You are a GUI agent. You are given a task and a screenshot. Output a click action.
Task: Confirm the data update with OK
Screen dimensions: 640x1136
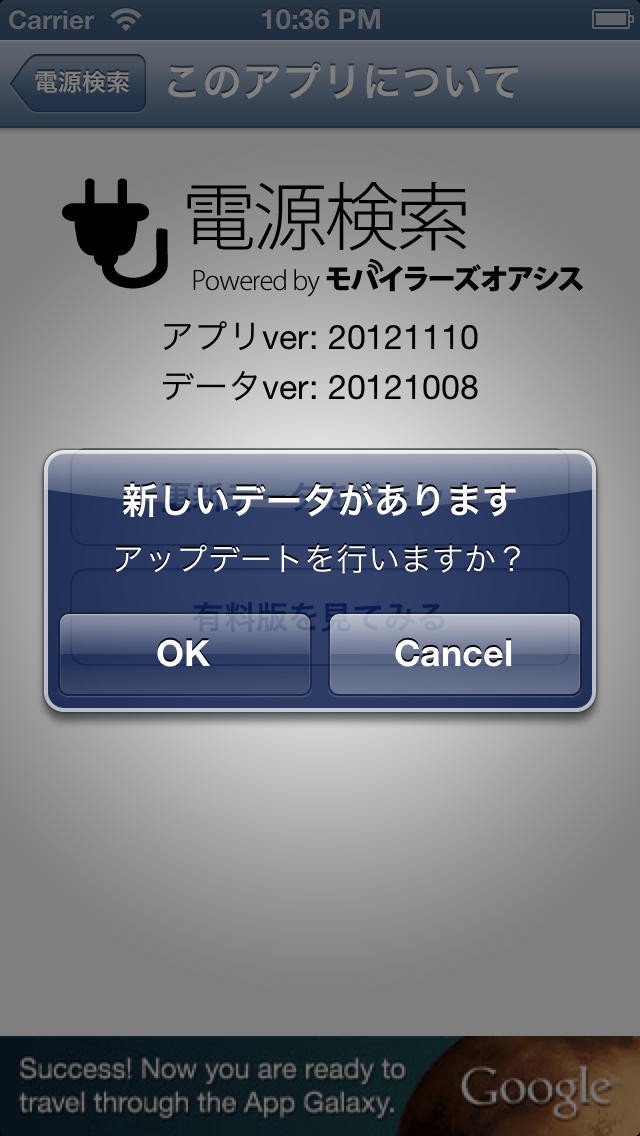click(x=185, y=654)
